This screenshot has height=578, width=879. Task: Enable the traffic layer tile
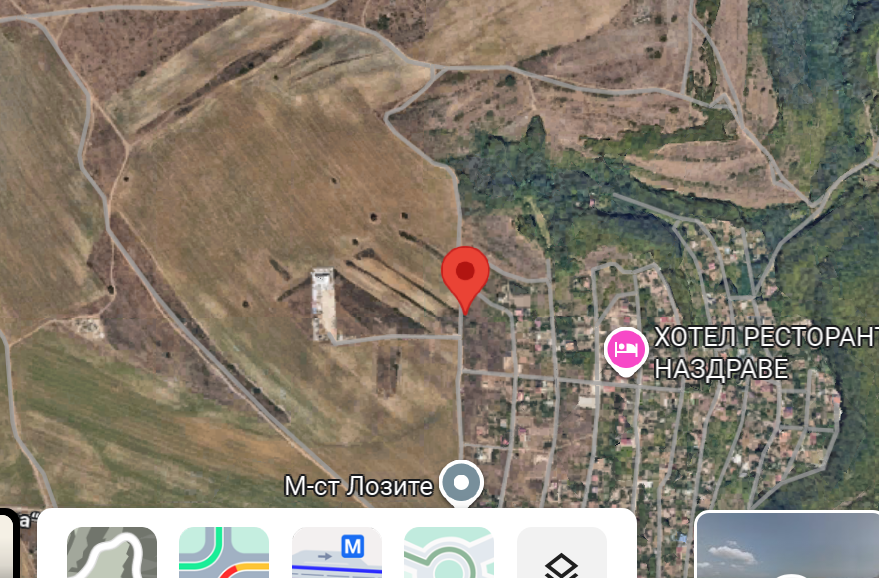(x=224, y=553)
